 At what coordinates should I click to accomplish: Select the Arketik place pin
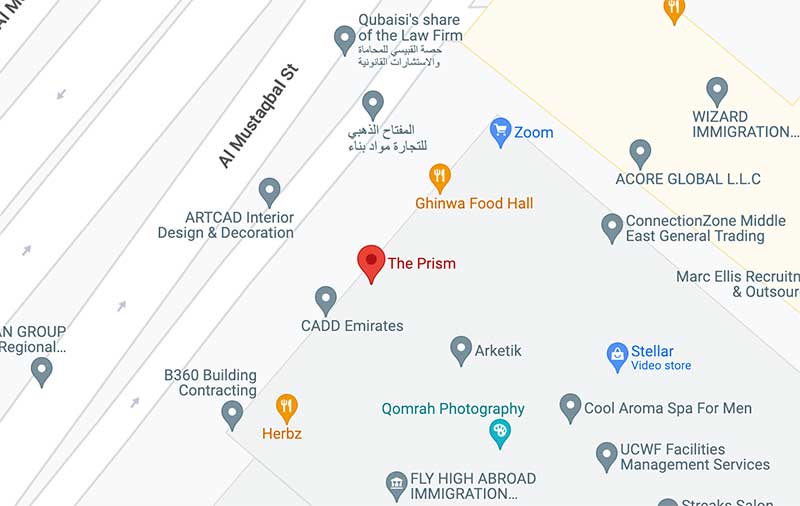point(461,349)
